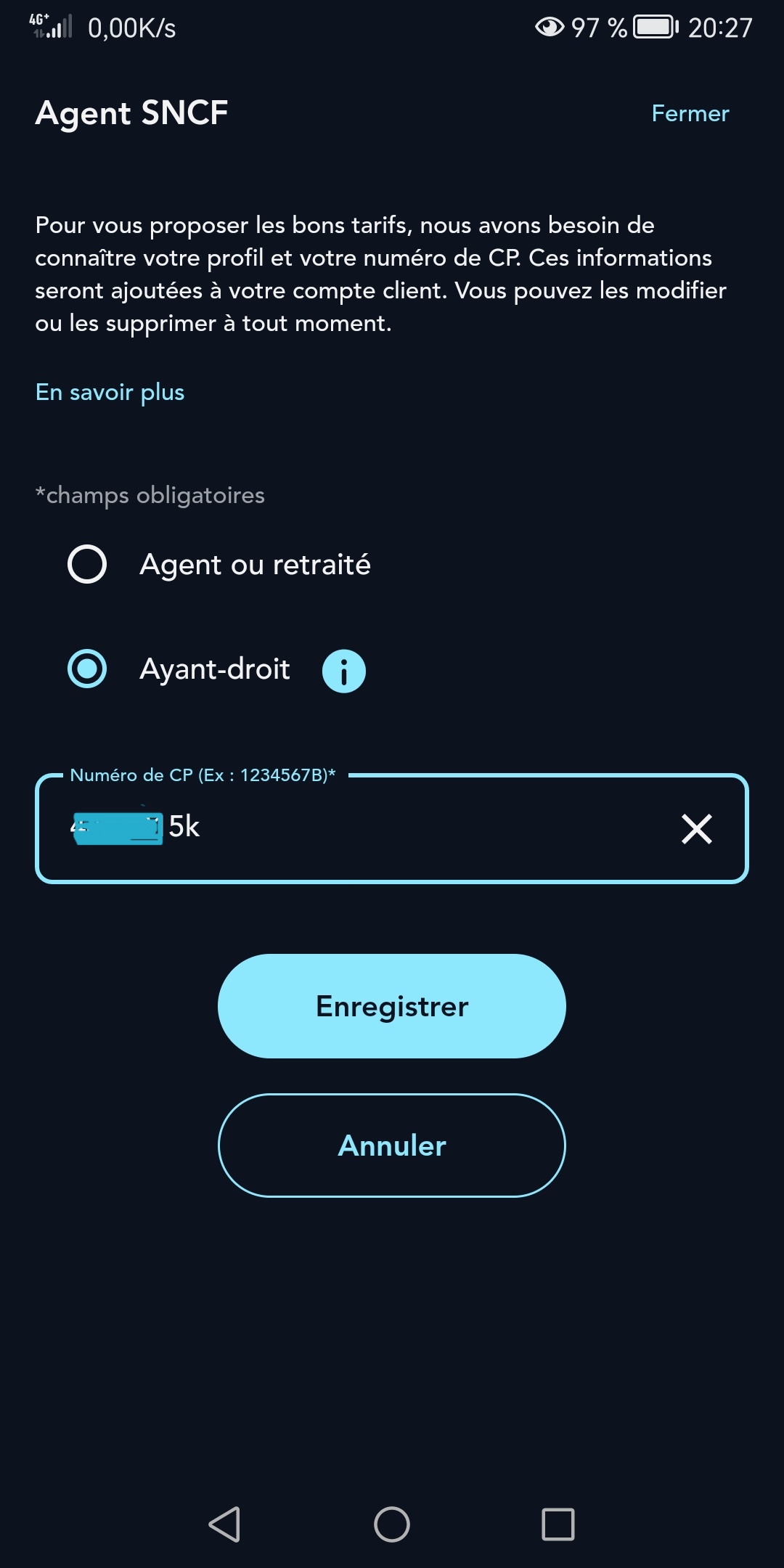Open the En savoir plus link

point(110,393)
